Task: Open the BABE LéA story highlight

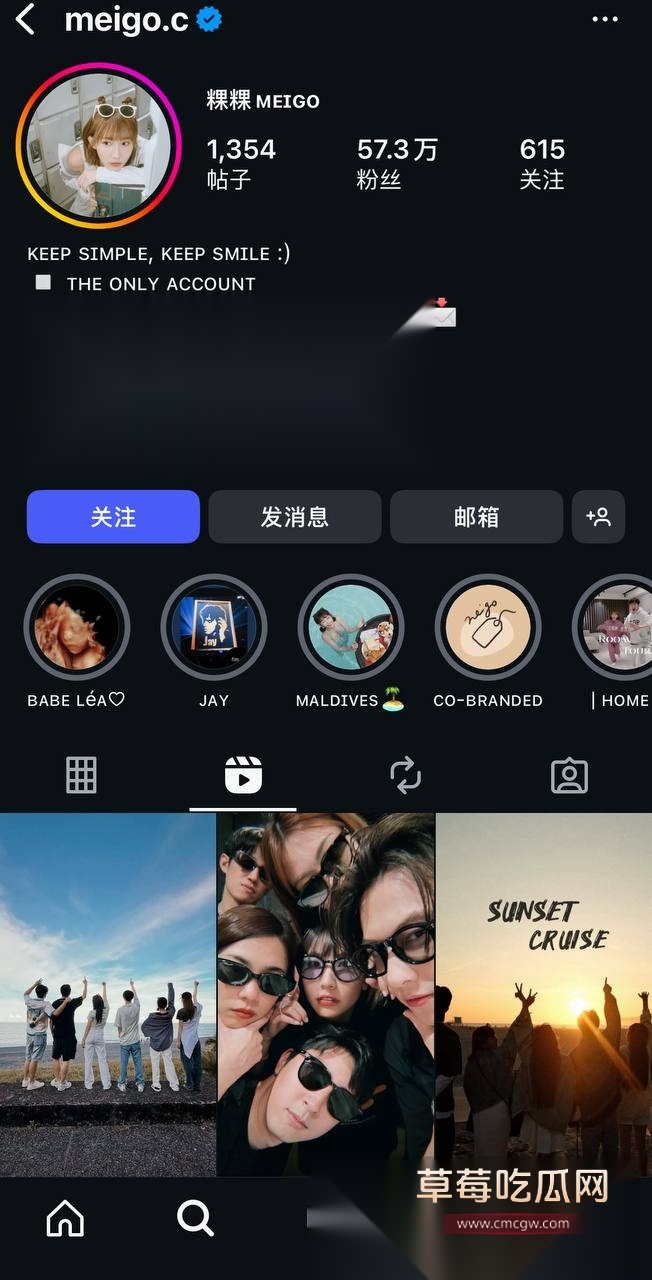Action: [x=77, y=628]
